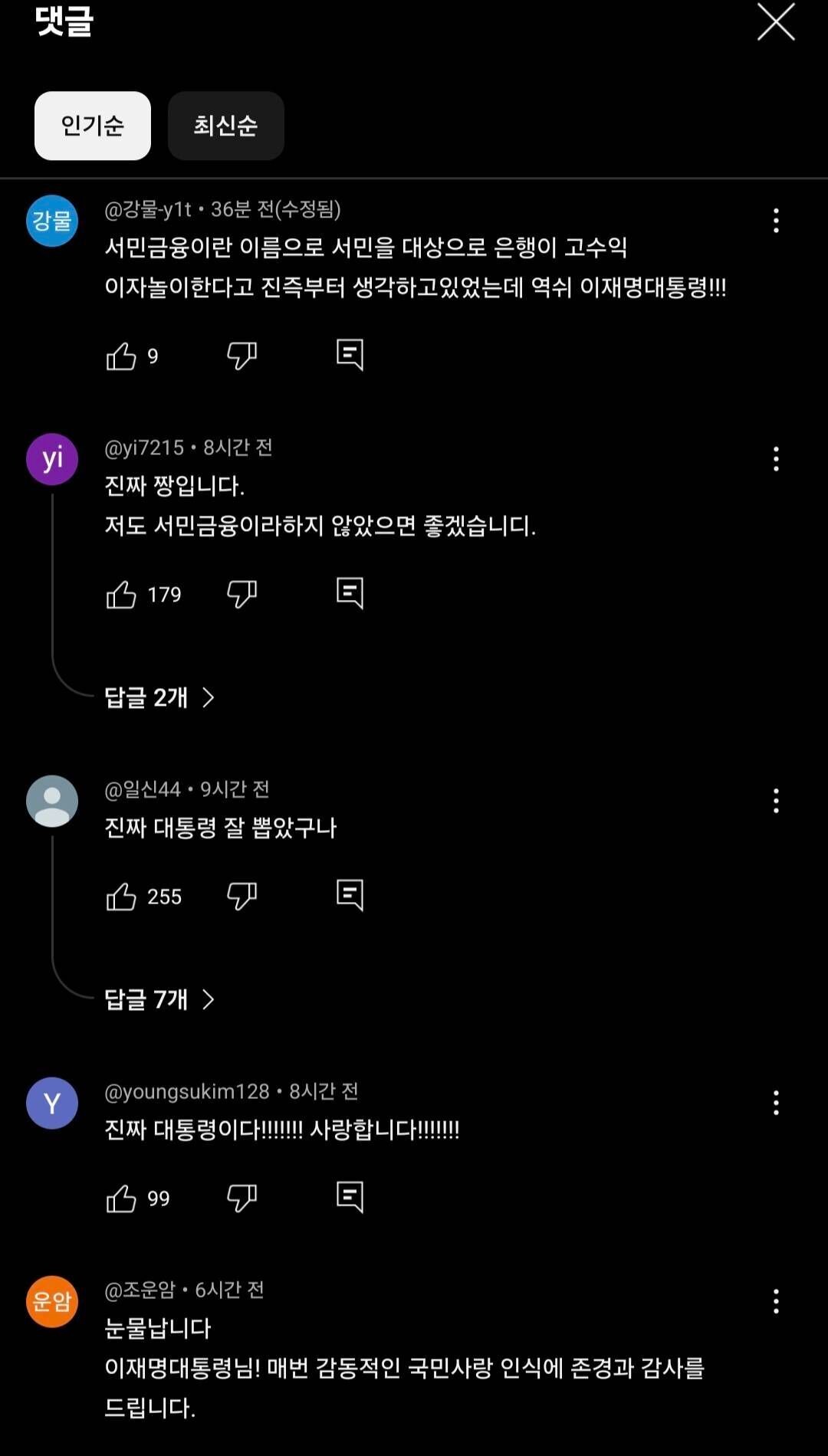828x1456 pixels.
Task: Open reply composer on @강물-y1t's comment
Action: [350, 355]
